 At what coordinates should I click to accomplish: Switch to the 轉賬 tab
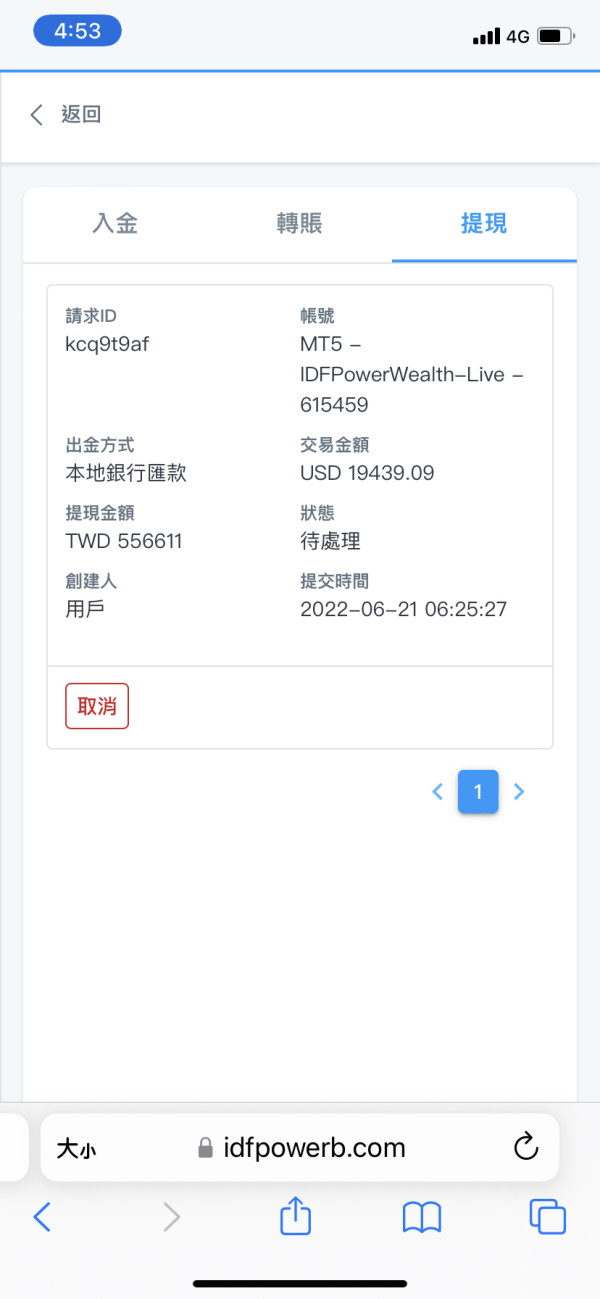pos(299,223)
